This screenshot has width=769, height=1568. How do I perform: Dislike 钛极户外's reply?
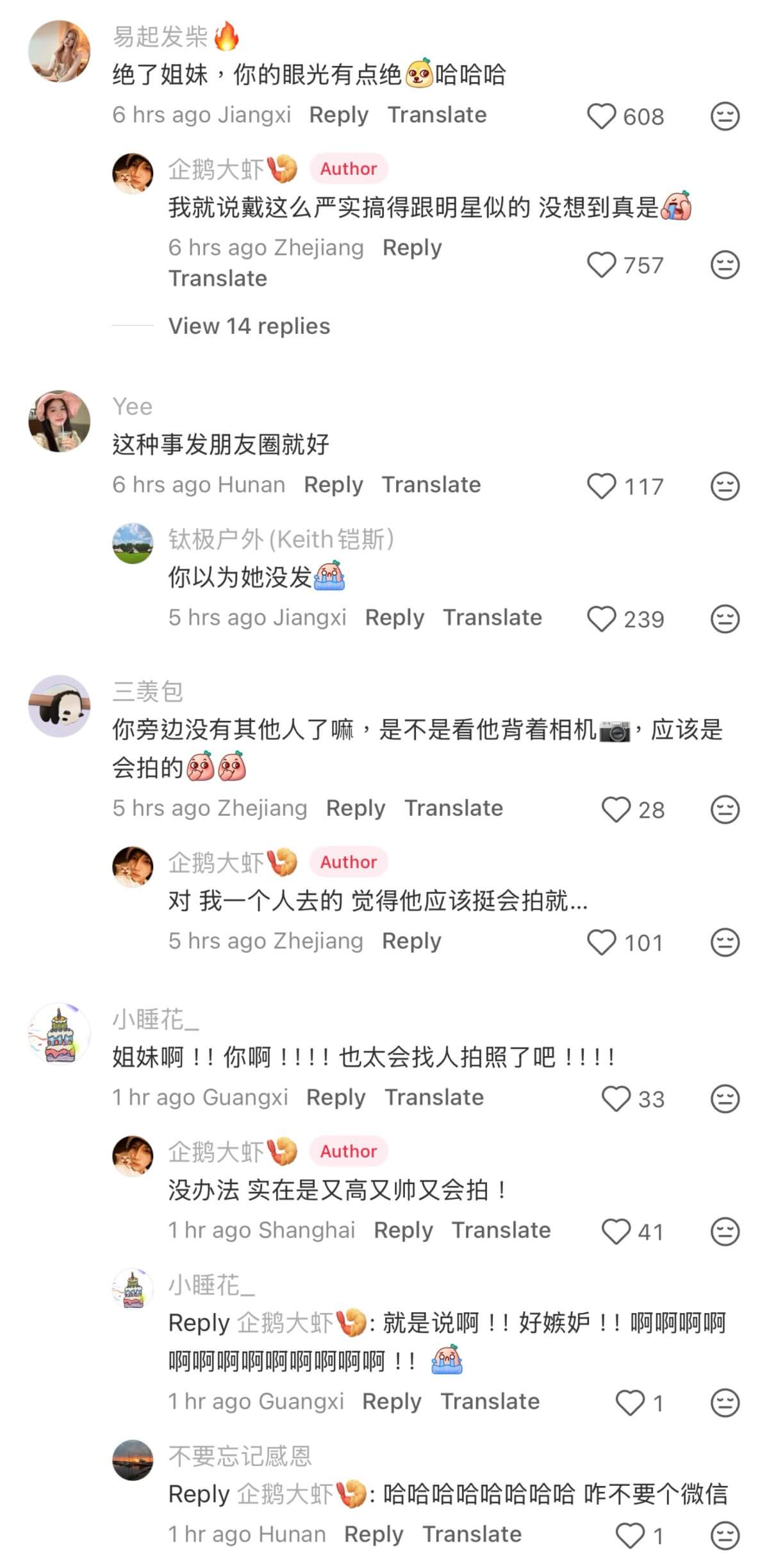point(725,619)
